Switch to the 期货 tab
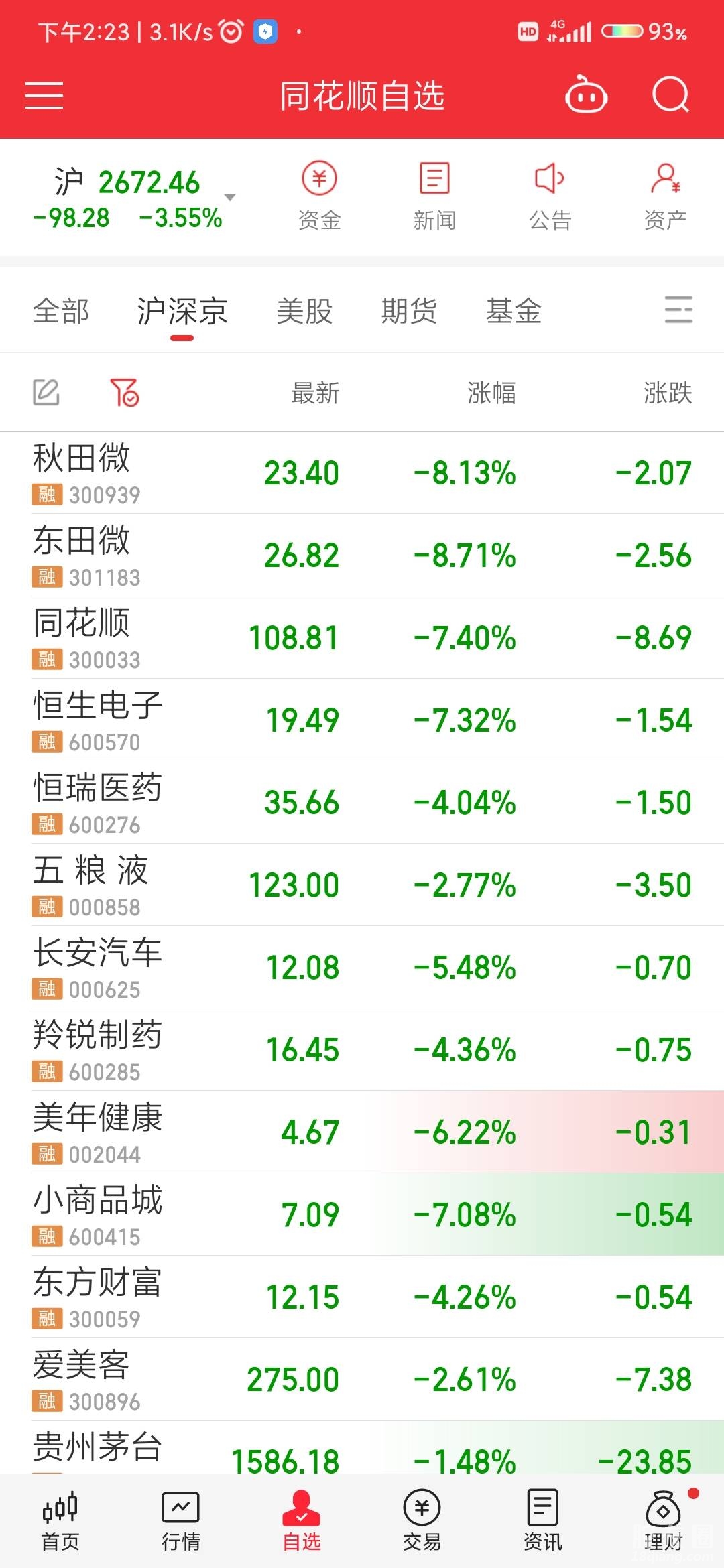This screenshot has width=724, height=1568. (x=409, y=311)
